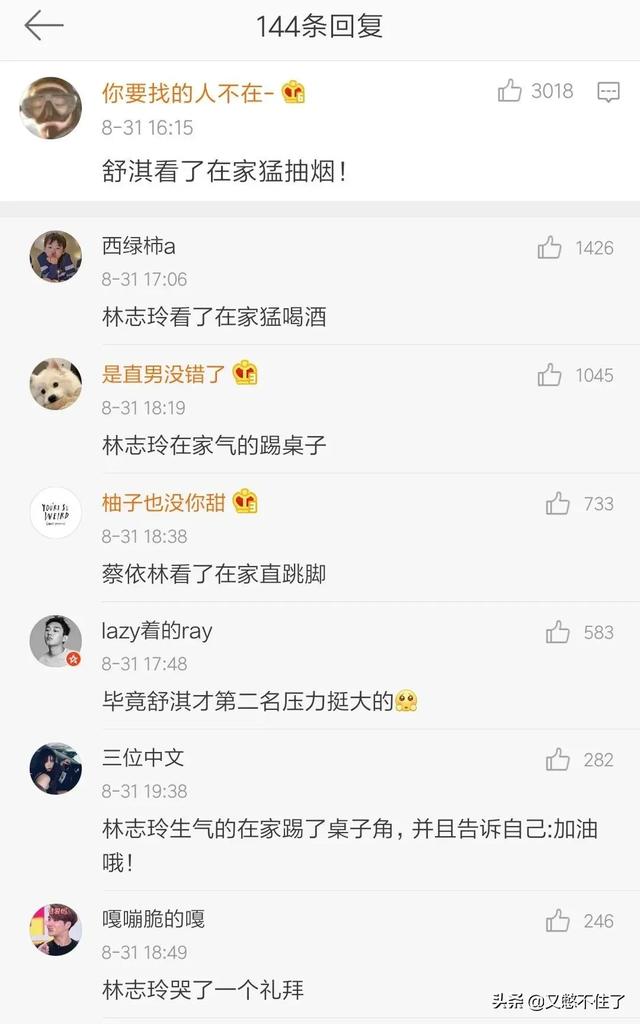Reply to the comment by 你要找的人不在-

point(608,92)
